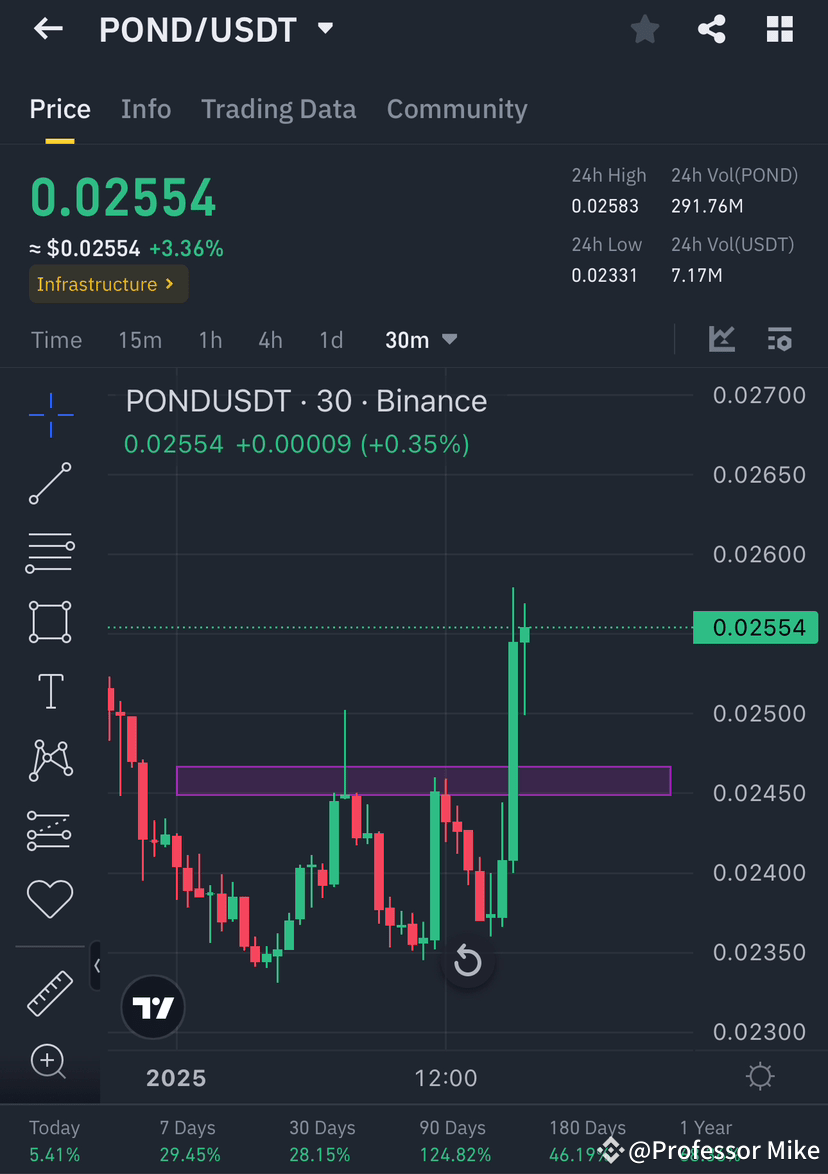Select the trend line drawing tool
This screenshot has width=828, height=1174.
tap(50, 484)
